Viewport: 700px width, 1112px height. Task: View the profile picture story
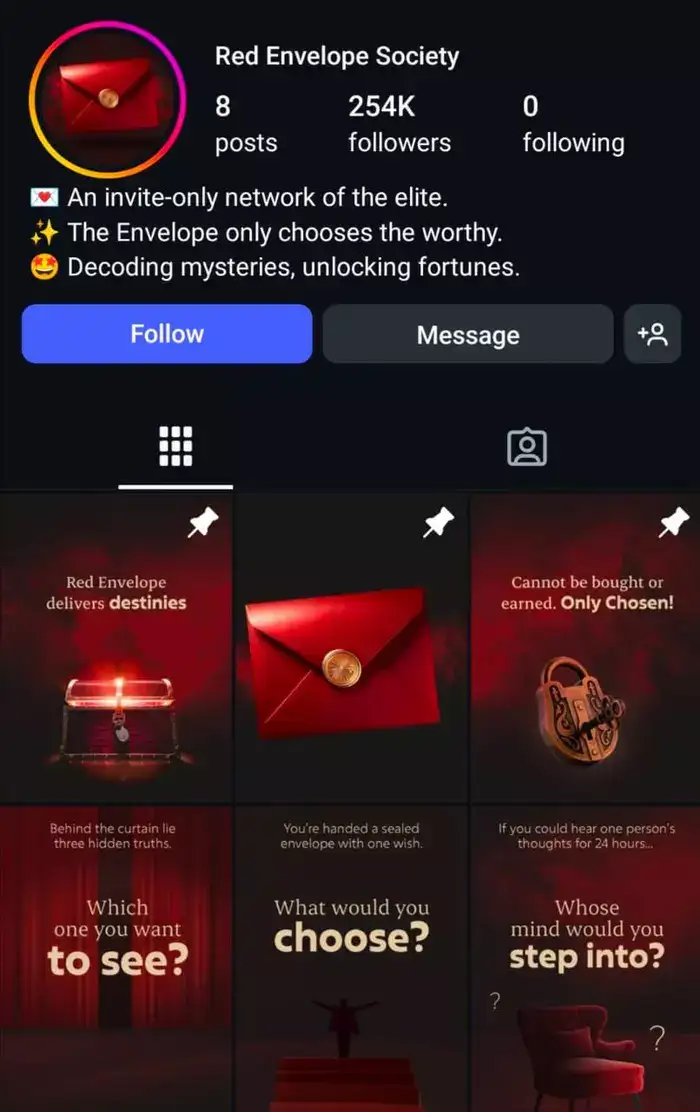(x=107, y=98)
